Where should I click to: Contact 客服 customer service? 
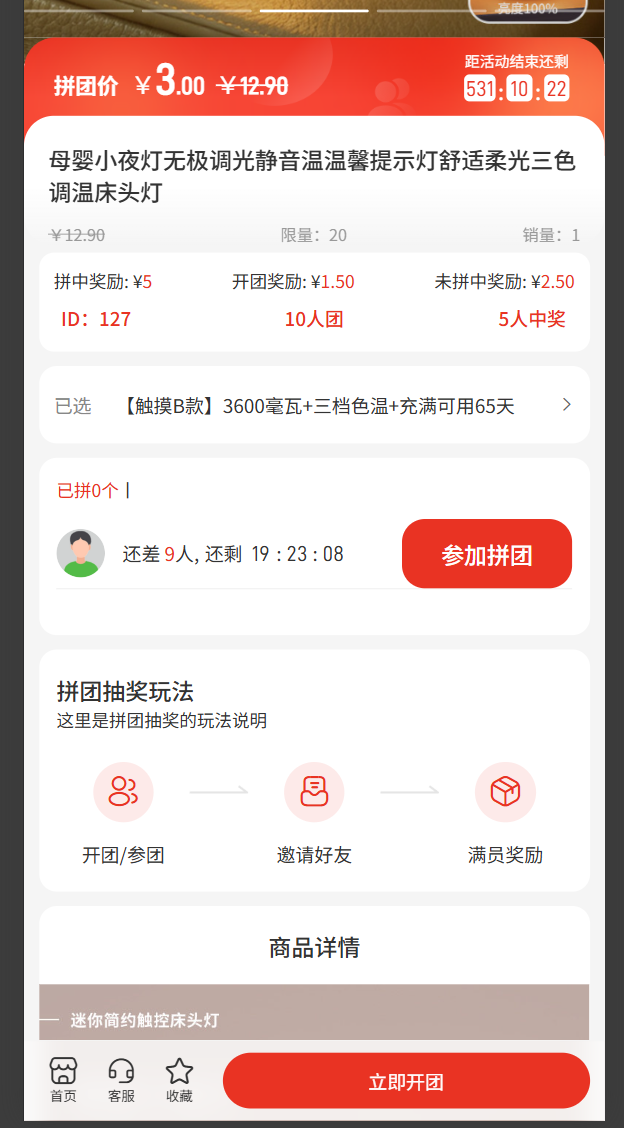click(x=121, y=1080)
